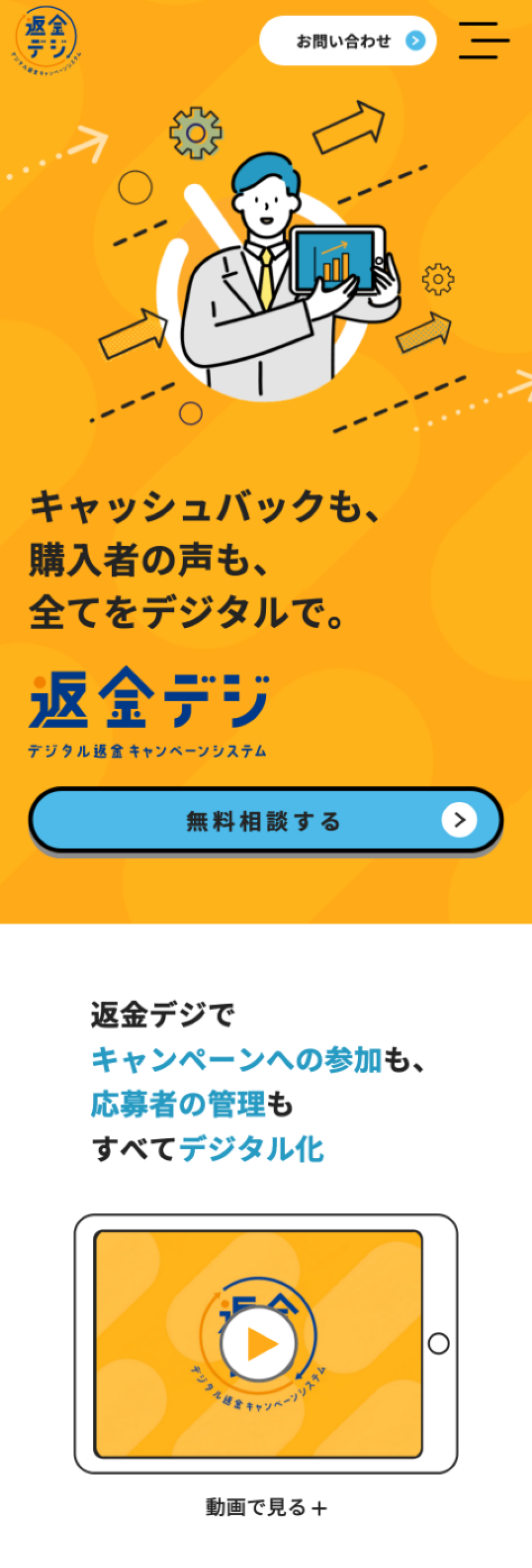The width and height of the screenshot is (532, 1568).
Task: Tap the 無料相談する button
Action: click(265, 820)
